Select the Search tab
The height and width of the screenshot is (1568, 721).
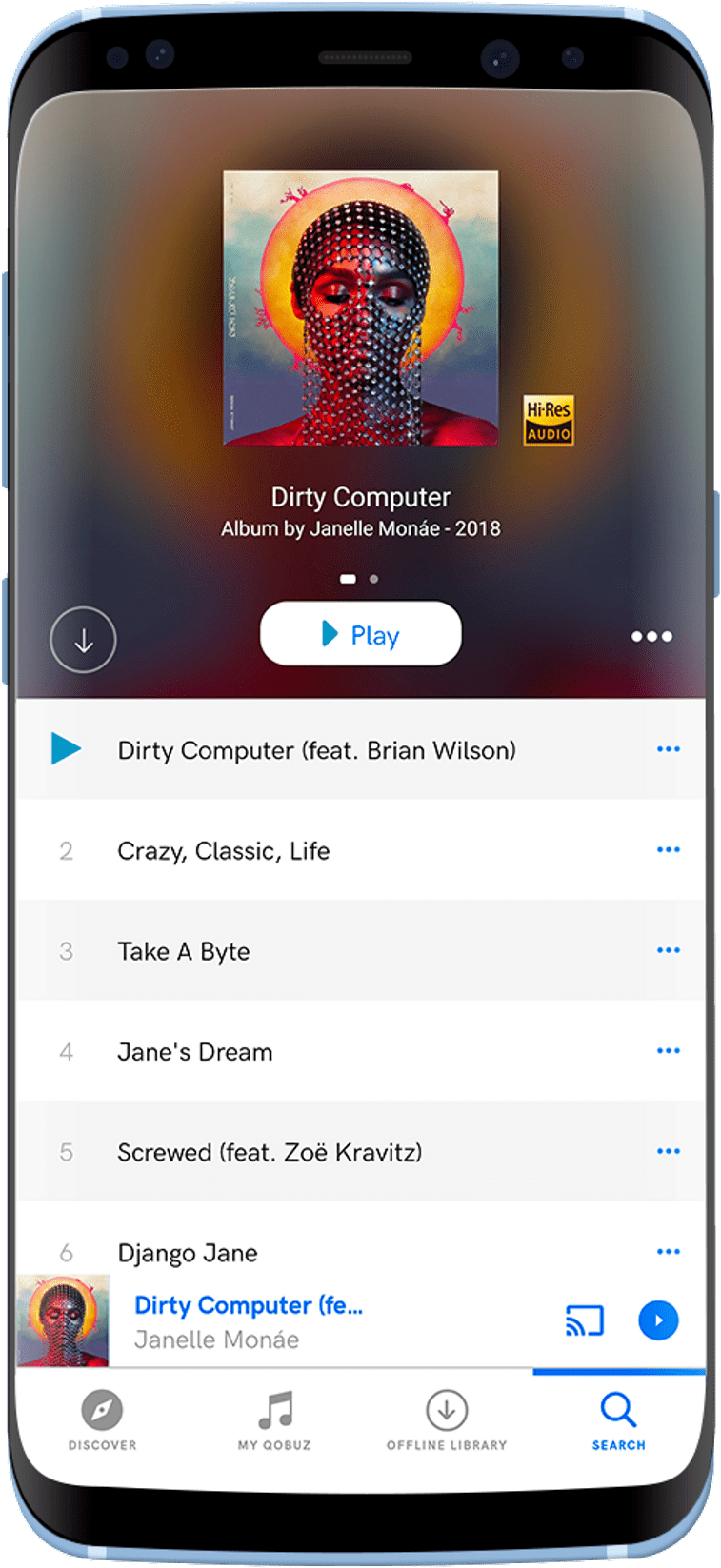(618, 1420)
